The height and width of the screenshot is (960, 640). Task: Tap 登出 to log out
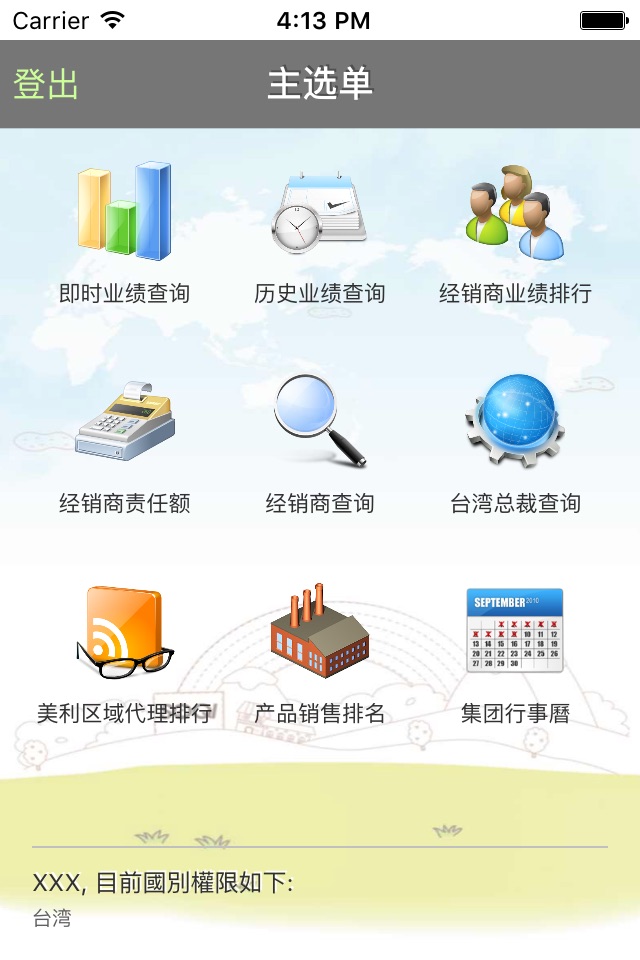click(x=46, y=85)
